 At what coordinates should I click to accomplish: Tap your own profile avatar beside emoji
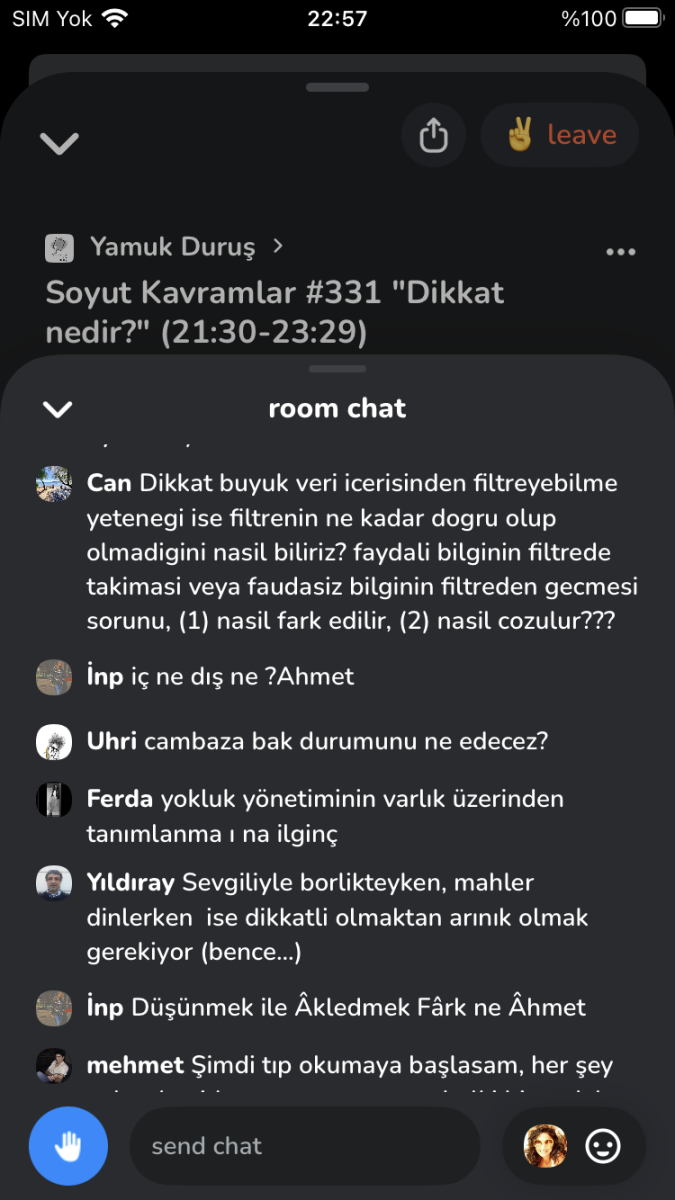coord(545,1146)
